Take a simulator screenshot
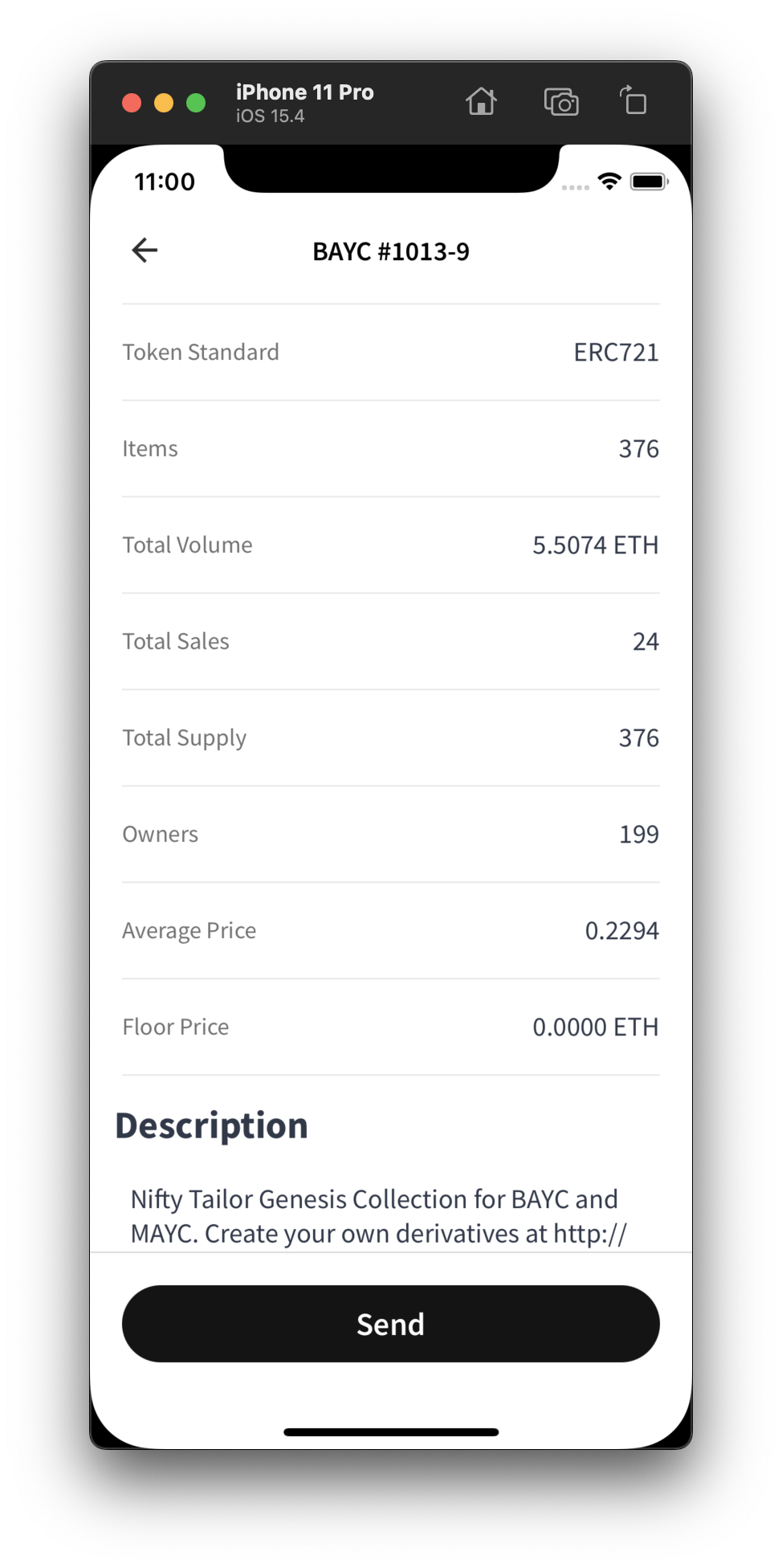782x1568 pixels. click(x=561, y=102)
